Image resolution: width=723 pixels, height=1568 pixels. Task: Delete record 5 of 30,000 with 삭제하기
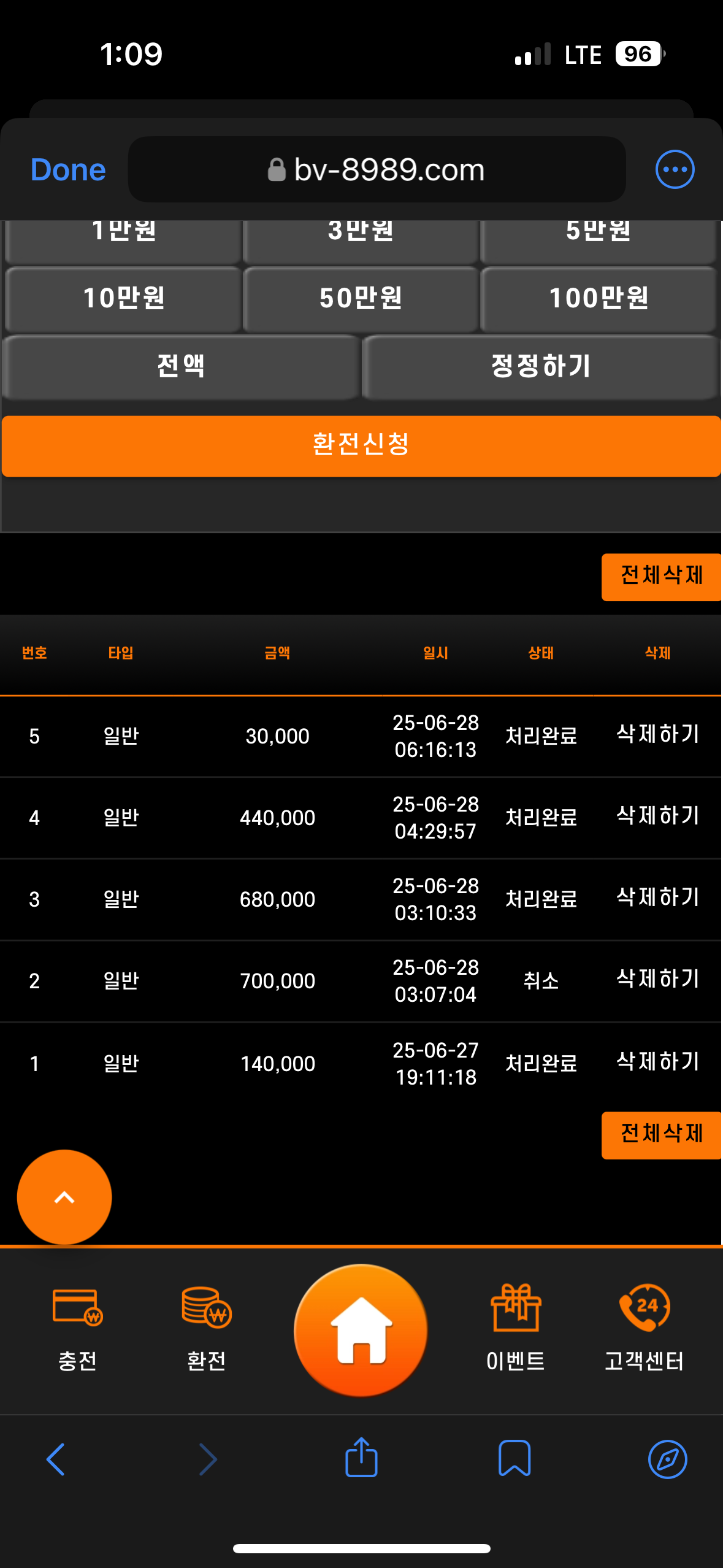657,734
